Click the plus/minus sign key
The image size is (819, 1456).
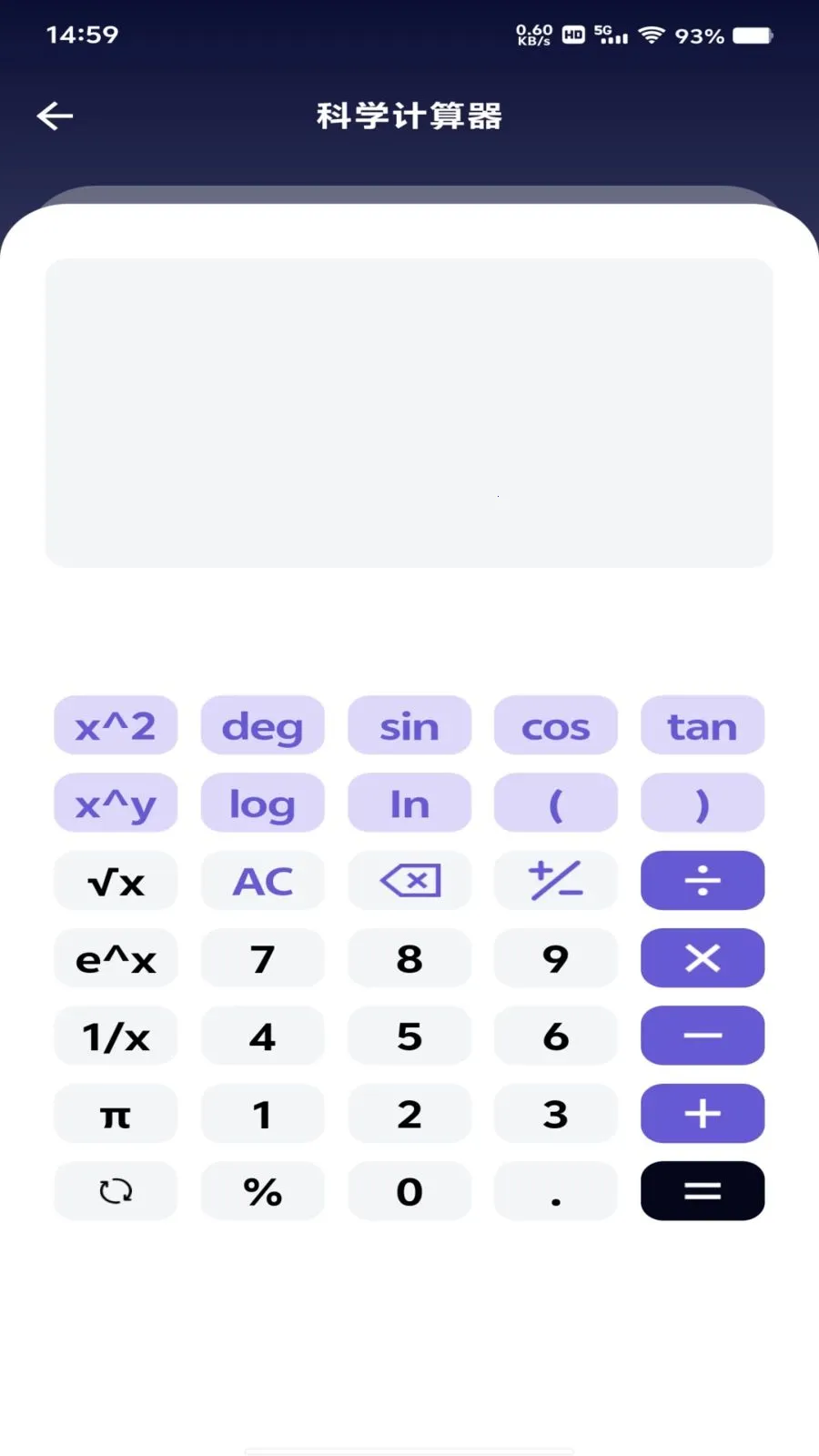(x=555, y=880)
